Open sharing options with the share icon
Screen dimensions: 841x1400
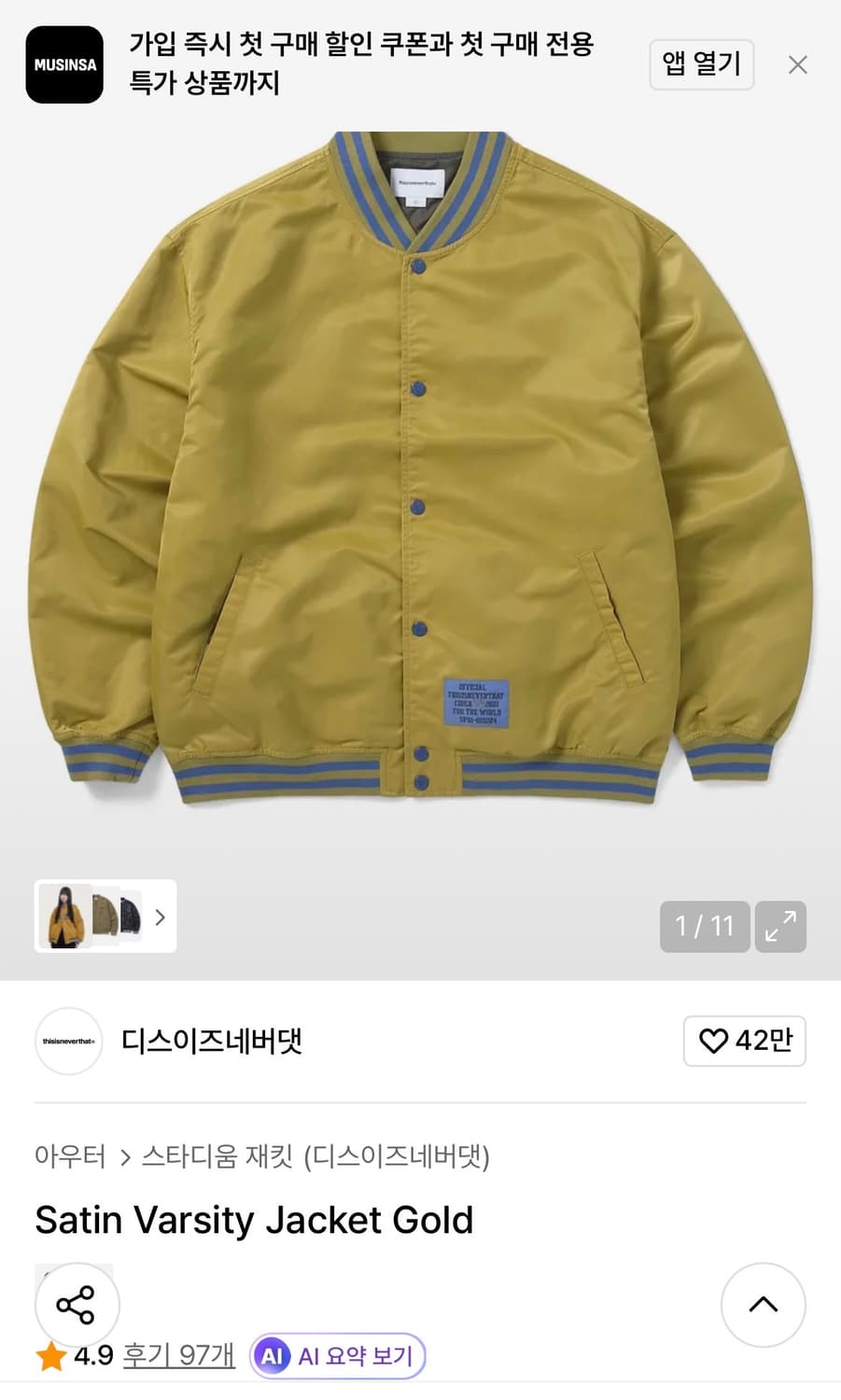[x=76, y=1304]
